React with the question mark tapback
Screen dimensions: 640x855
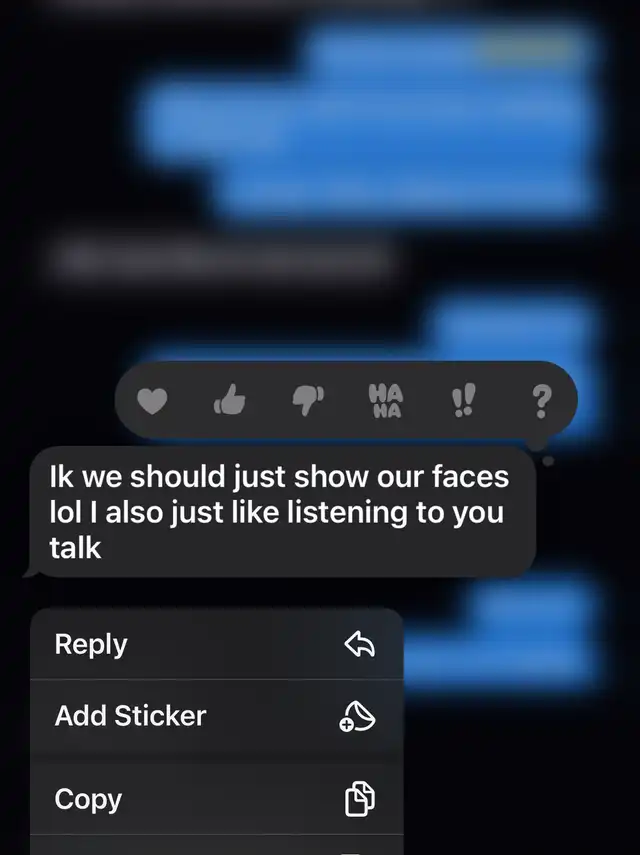click(x=541, y=402)
